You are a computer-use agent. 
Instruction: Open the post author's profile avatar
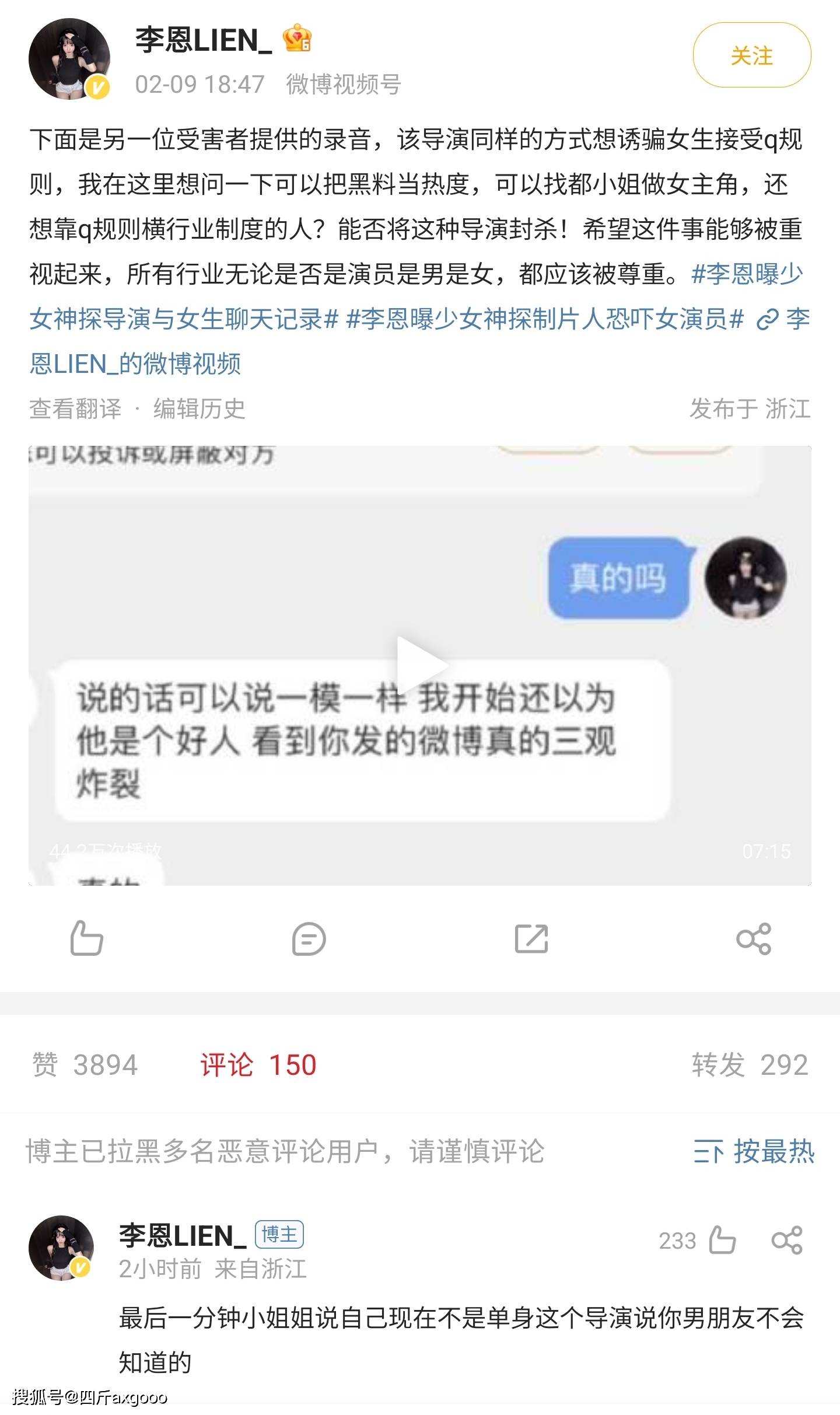click(x=69, y=58)
